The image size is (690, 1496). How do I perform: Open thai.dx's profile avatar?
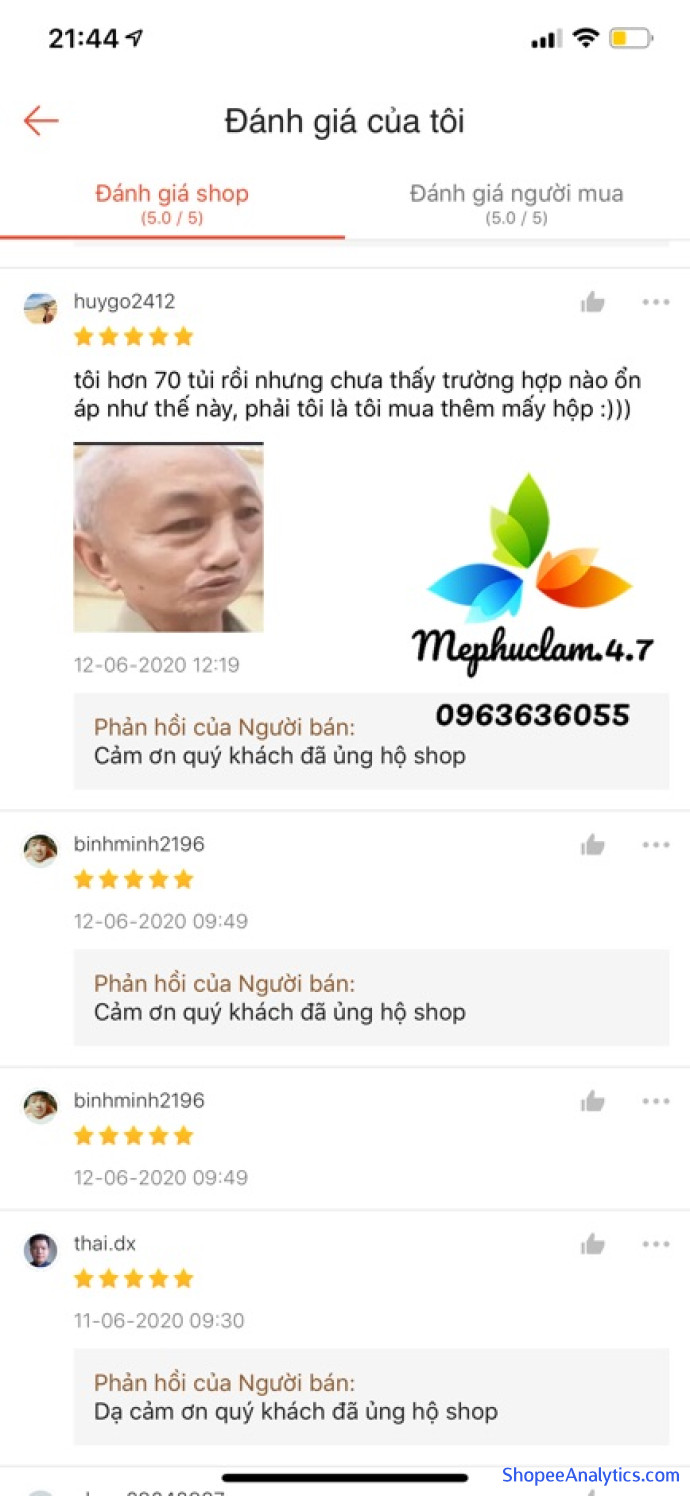pos(40,1250)
